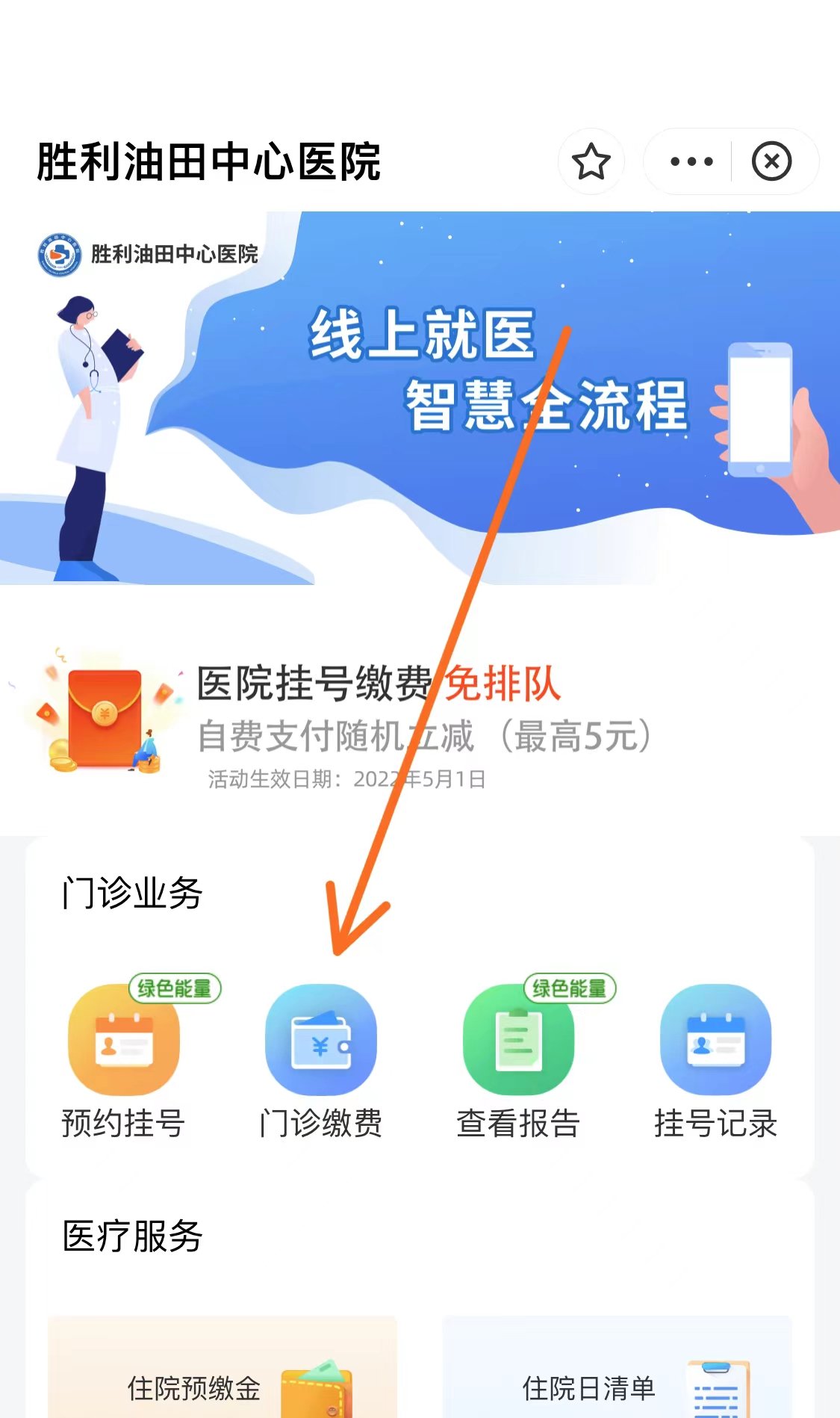The image size is (840, 1418).
Task: Open the three-dot more options menu
Action: click(x=691, y=161)
